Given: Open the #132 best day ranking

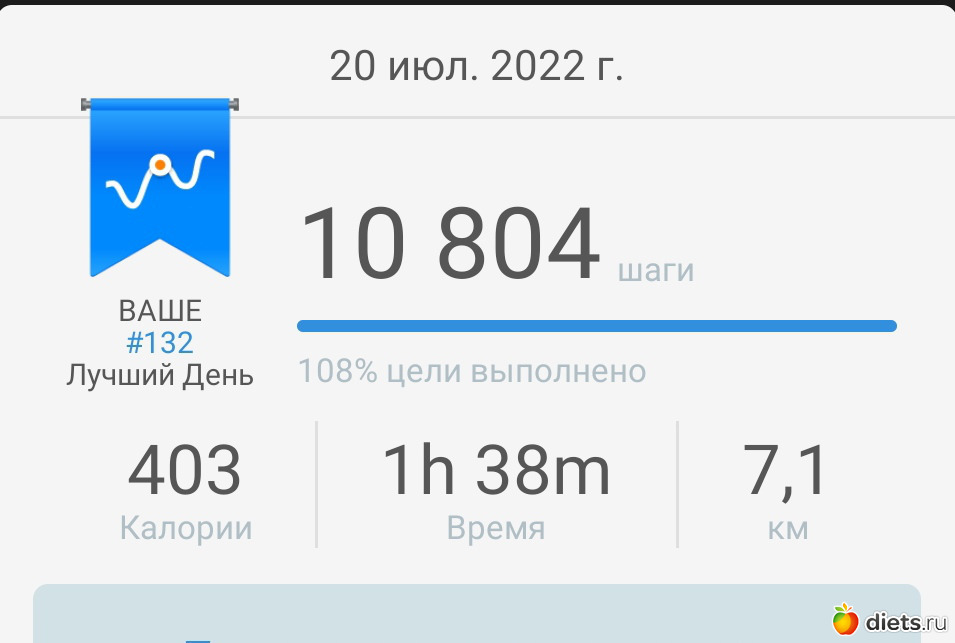Looking at the screenshot, I should (x=160, y=343).
